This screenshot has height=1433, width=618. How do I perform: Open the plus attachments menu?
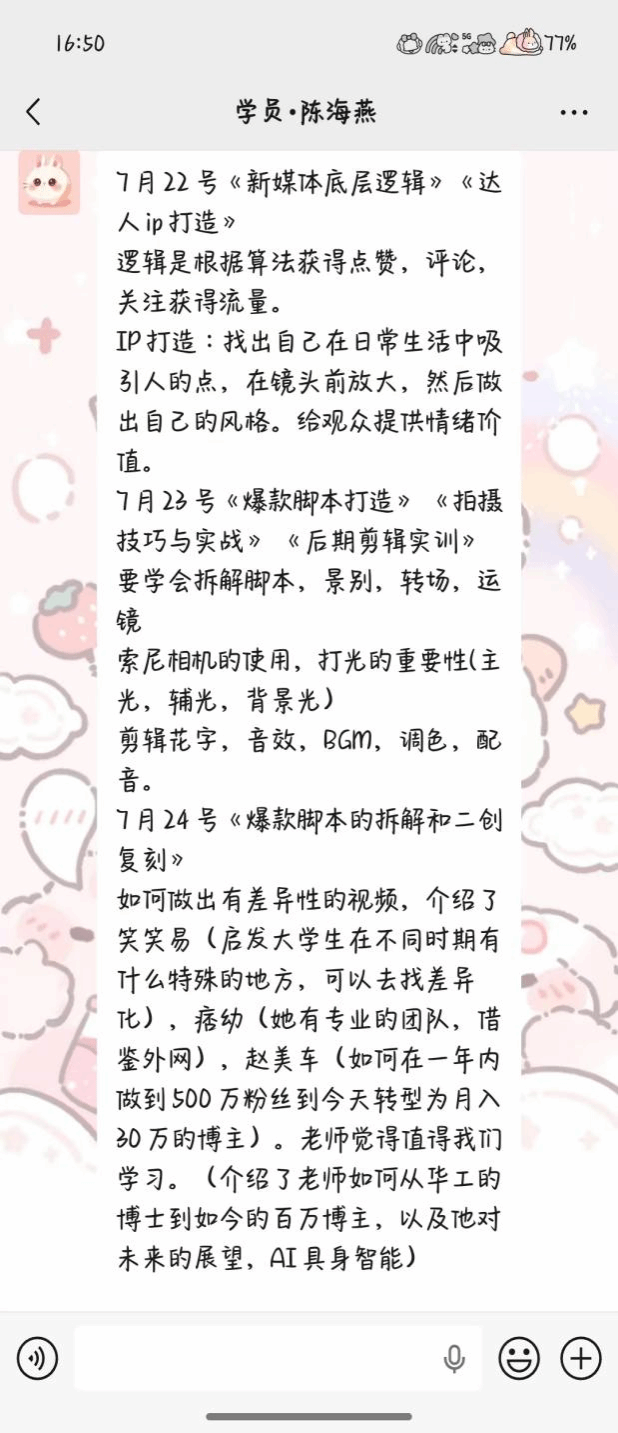tap(580, 1358)
